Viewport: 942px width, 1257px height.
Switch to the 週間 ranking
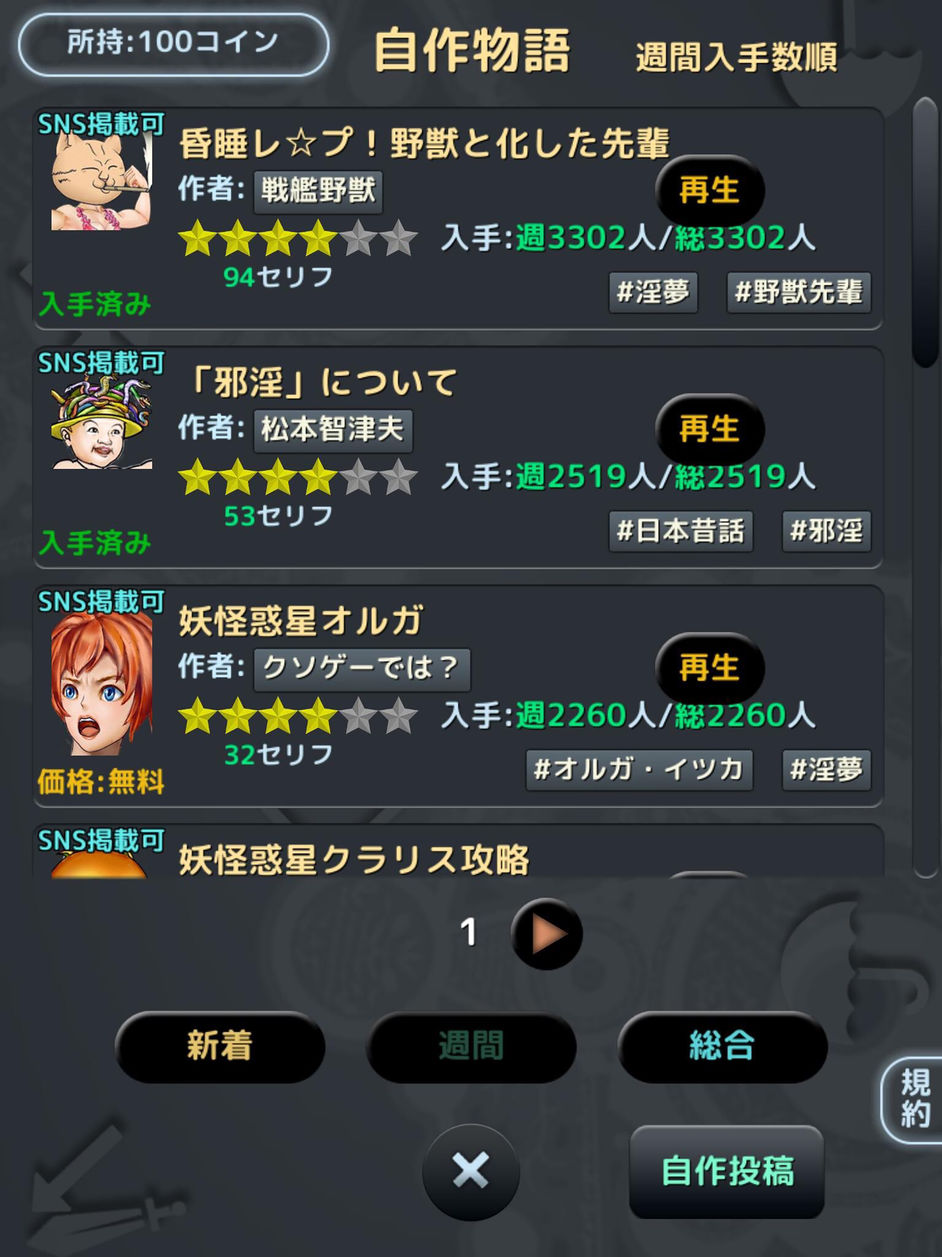tap(471, 1046)
